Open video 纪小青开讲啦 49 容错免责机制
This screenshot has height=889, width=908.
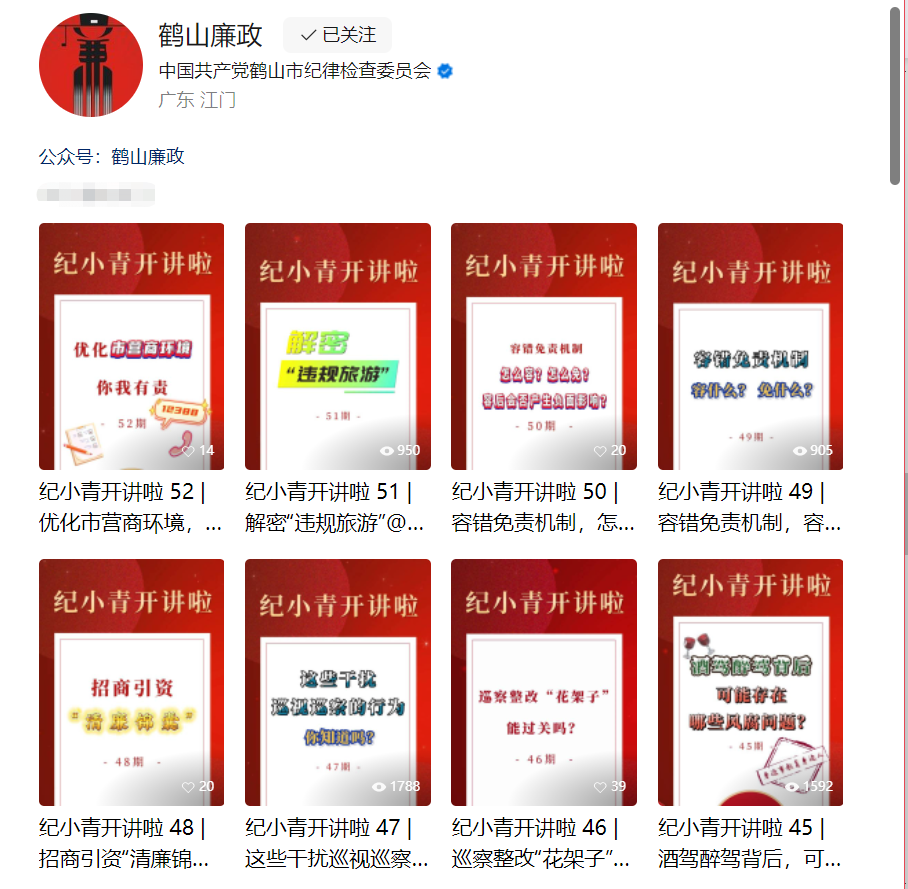[x=750, y=346]
